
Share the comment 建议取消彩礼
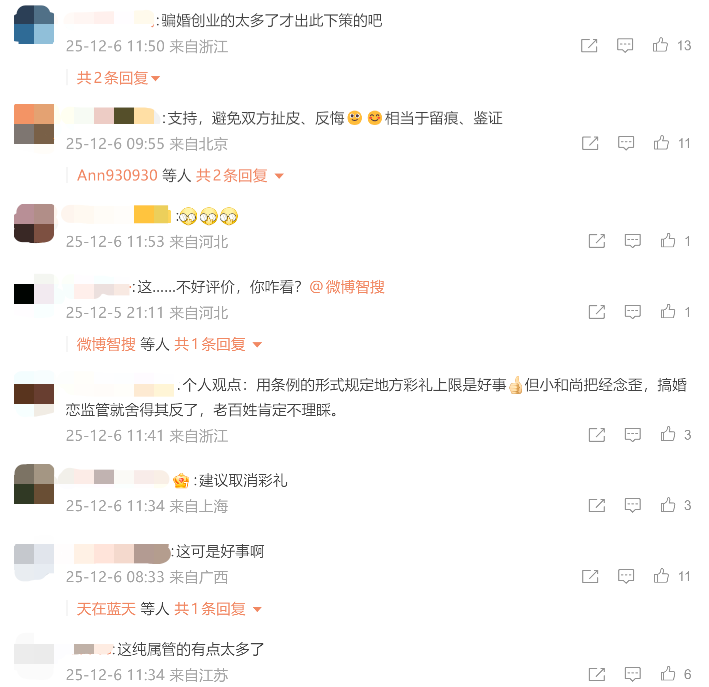pyautogui.click(x=597, y=506)
